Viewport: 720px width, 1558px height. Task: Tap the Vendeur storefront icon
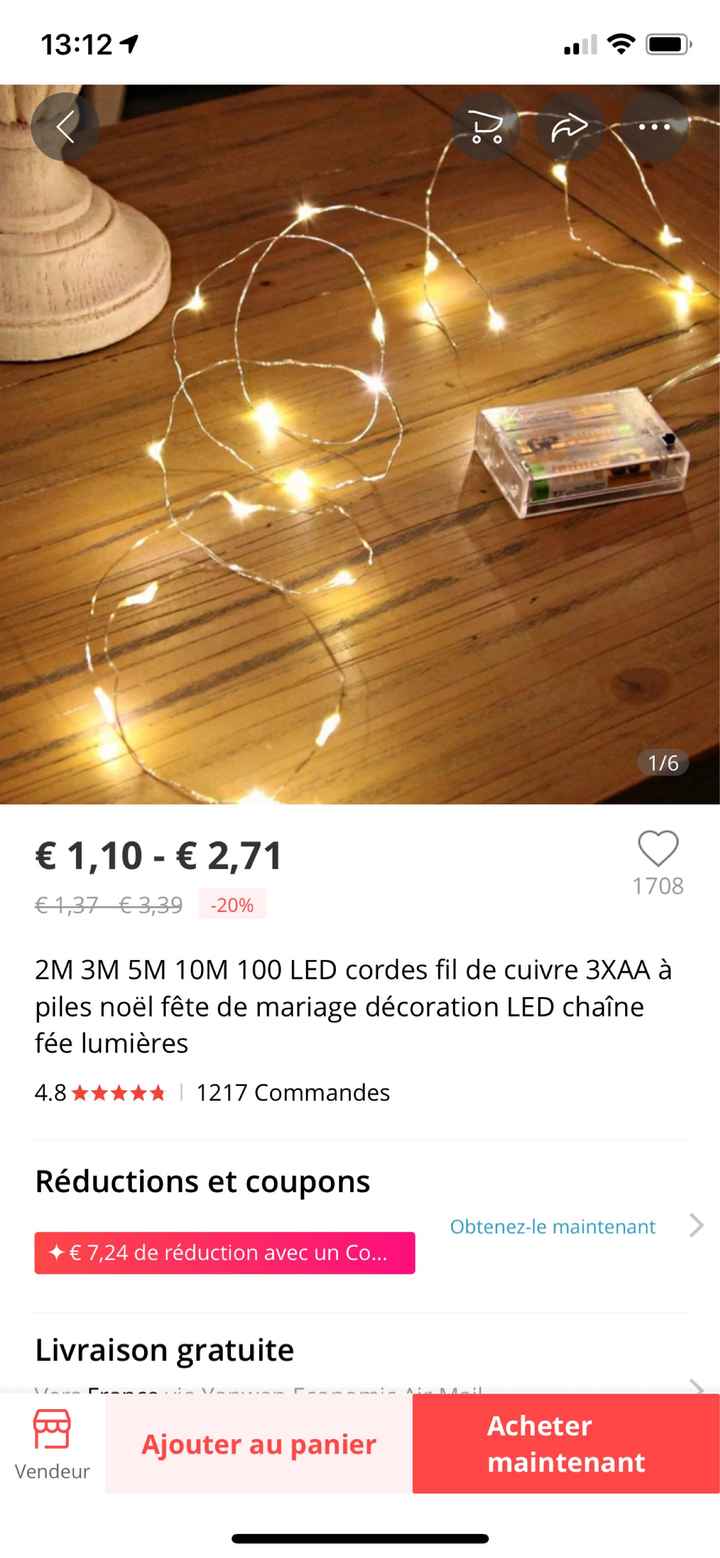coord(50,1430)
